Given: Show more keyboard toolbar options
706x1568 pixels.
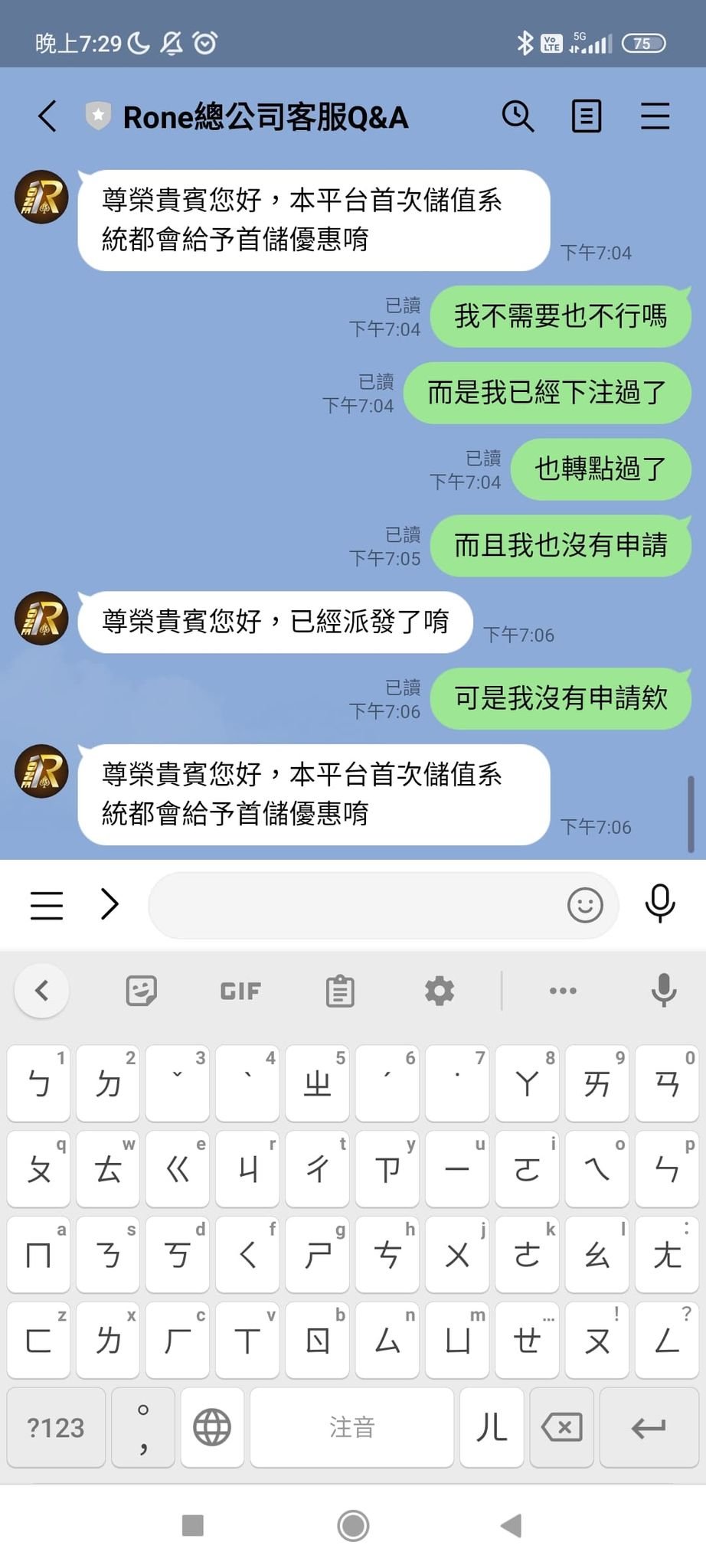Looking at the screenshot, I should pos(563,991).
